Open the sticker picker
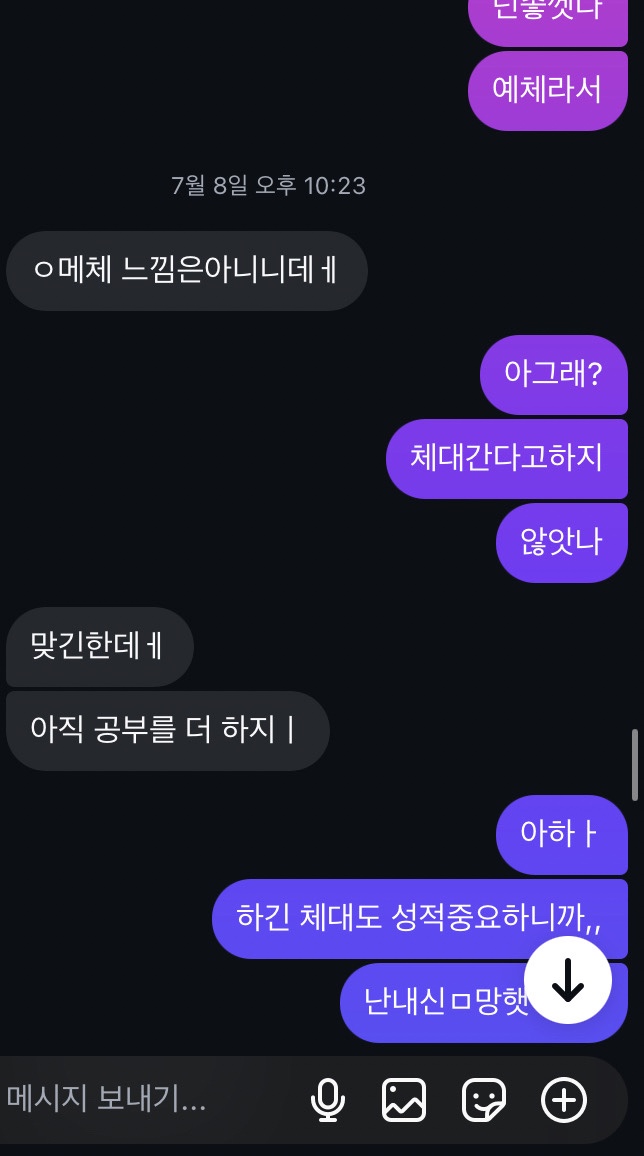644x1156 pixels. point(484,1100)
